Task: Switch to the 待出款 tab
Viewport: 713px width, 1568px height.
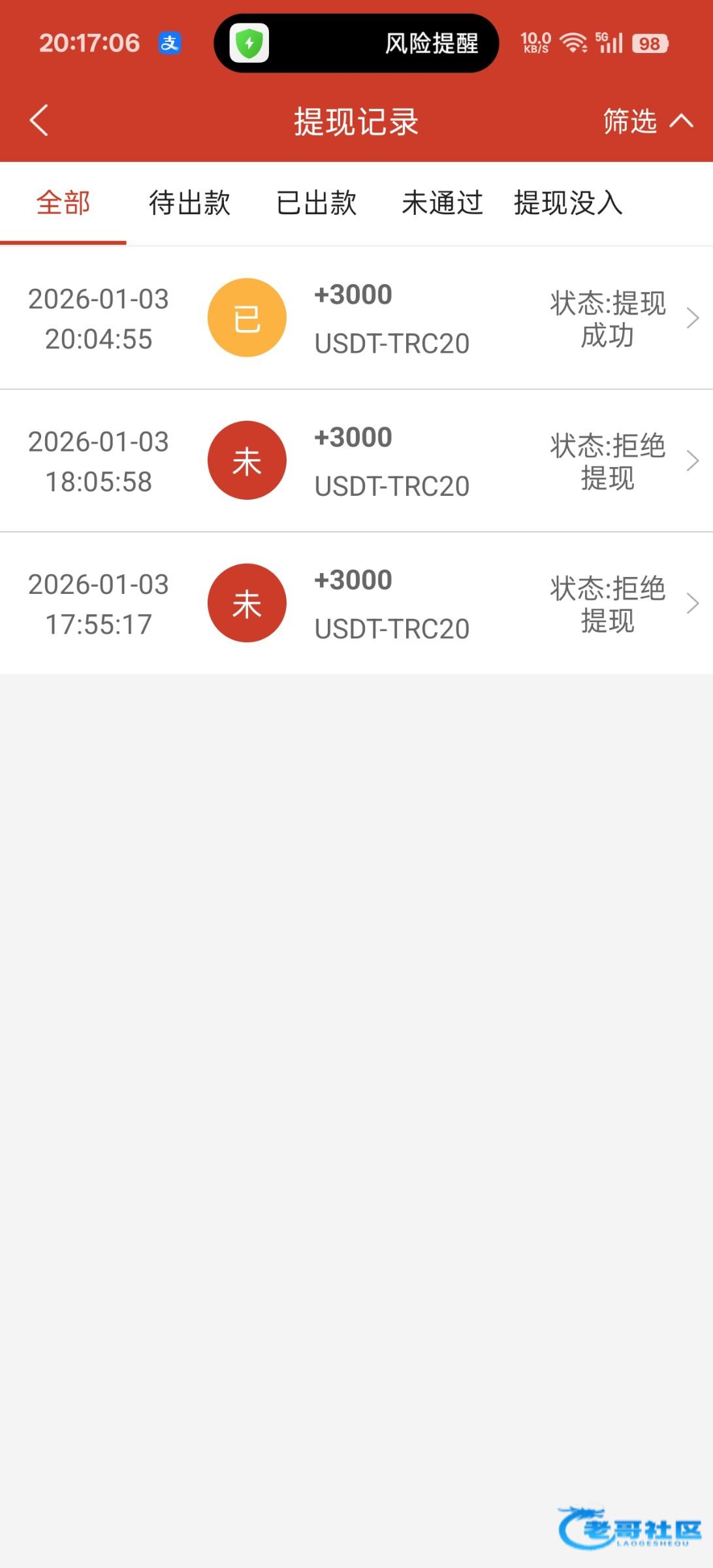Action: click(x=189, y=203)
